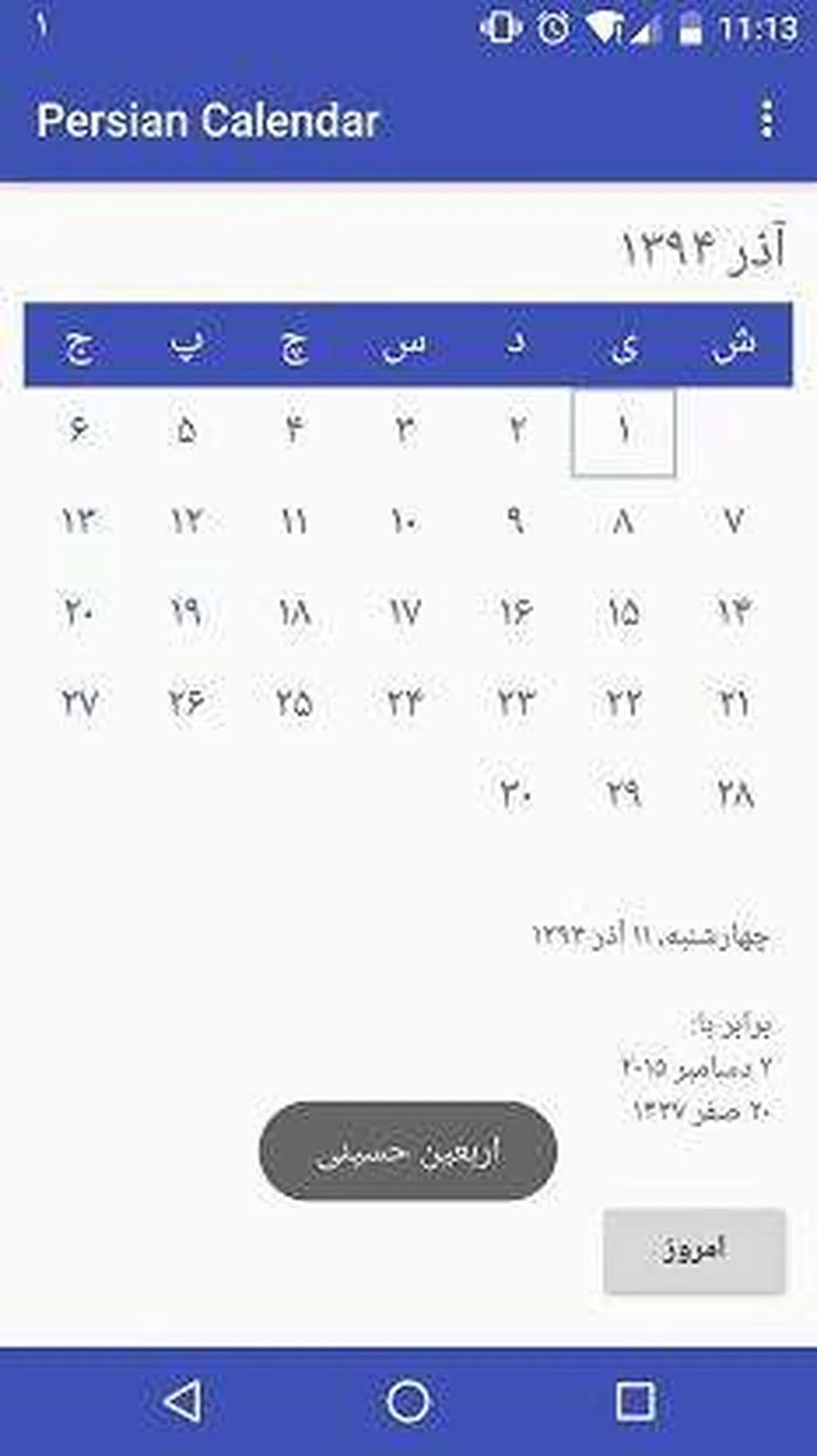Go back using the navigation bar
This screenshot has width=817, height=1456.
point(183,1402)
